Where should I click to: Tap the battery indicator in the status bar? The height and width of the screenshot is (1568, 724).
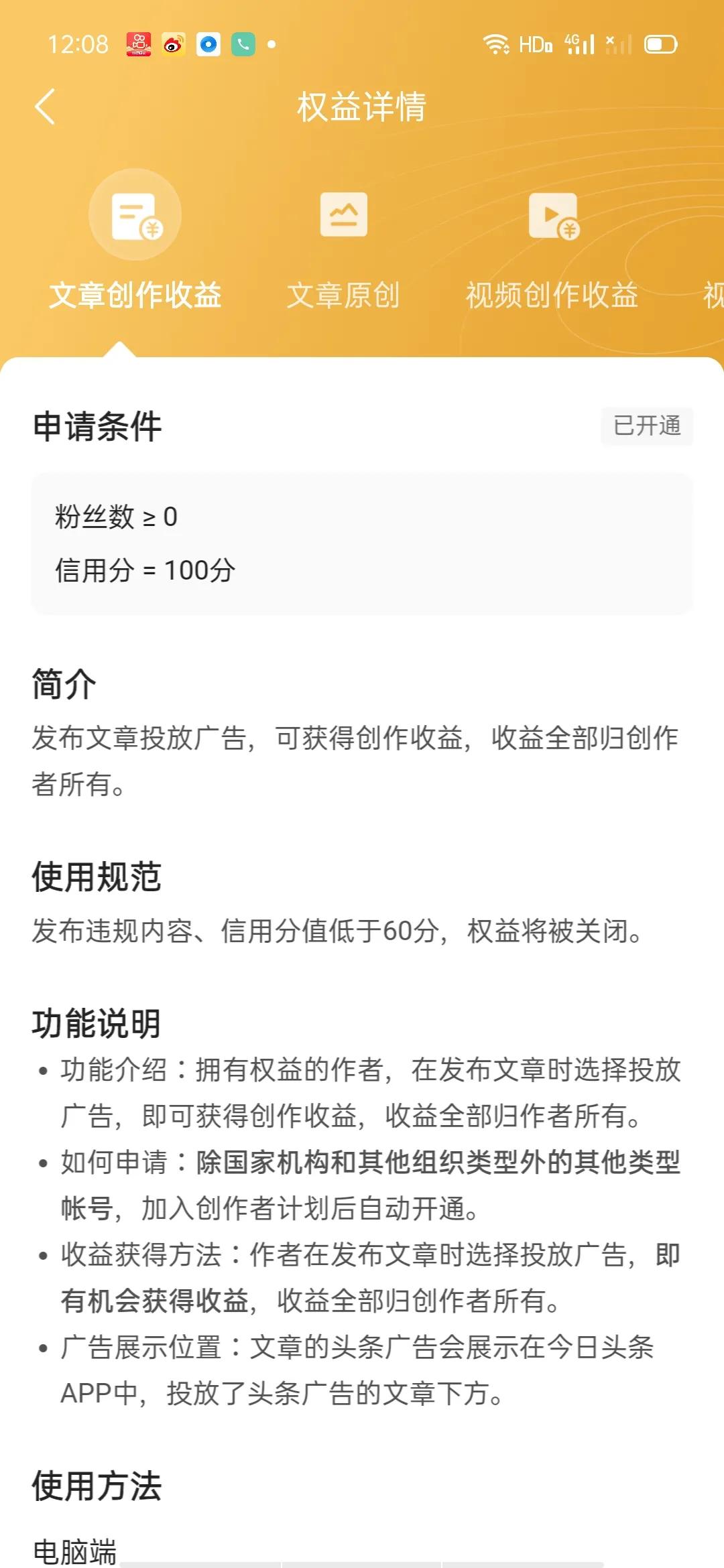pyautogui.click(x=660, y=44)
